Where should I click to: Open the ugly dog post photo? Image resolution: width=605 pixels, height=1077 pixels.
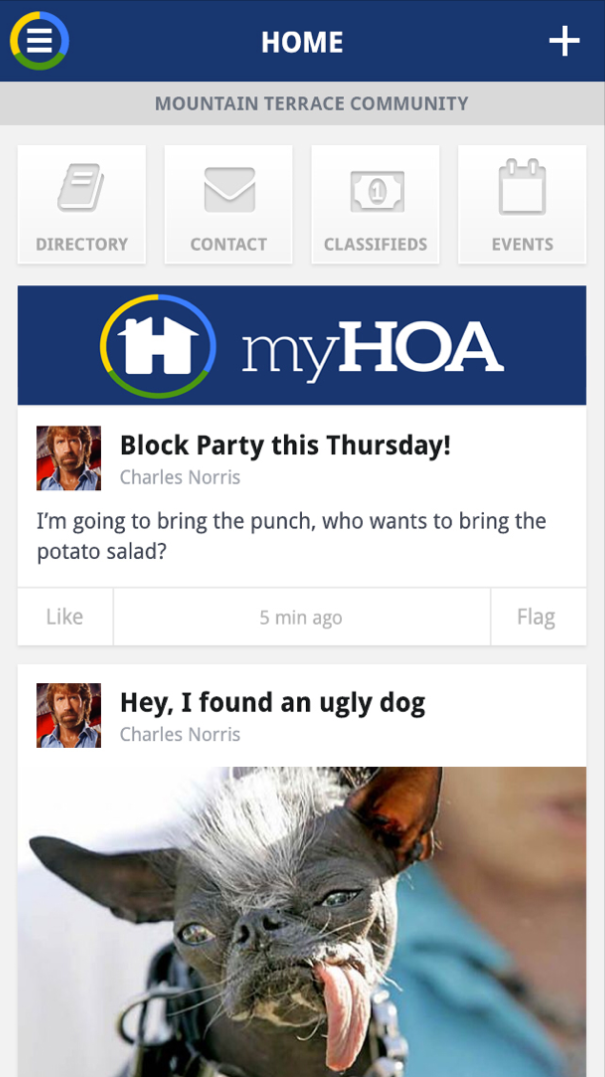click(x=302, y=922)
